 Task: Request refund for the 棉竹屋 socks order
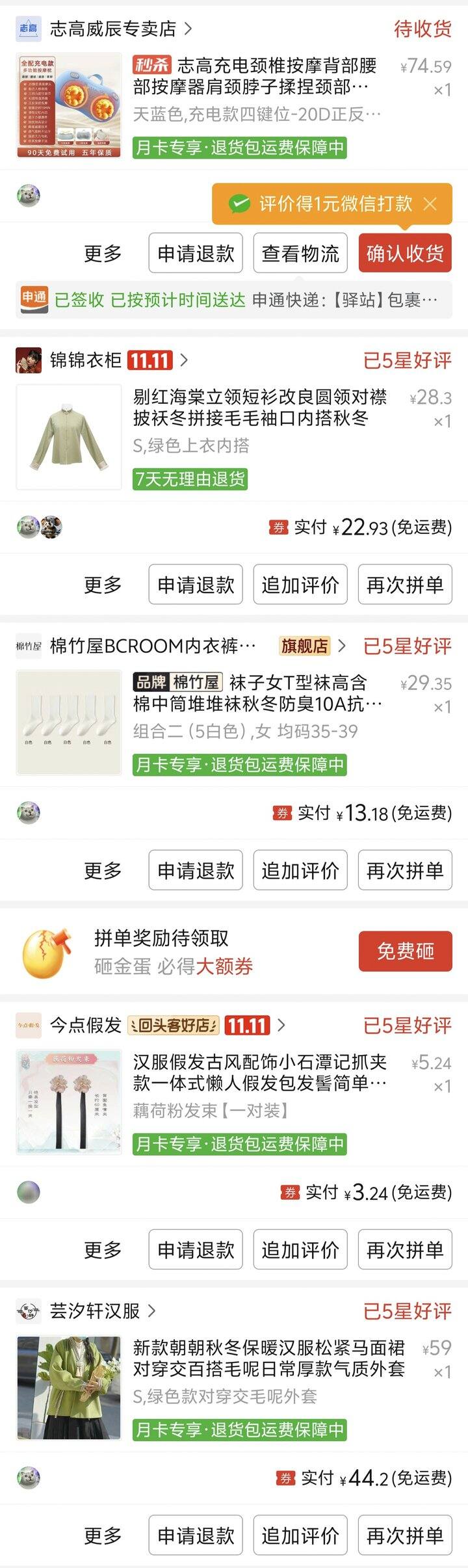click(x=196, y=870)
